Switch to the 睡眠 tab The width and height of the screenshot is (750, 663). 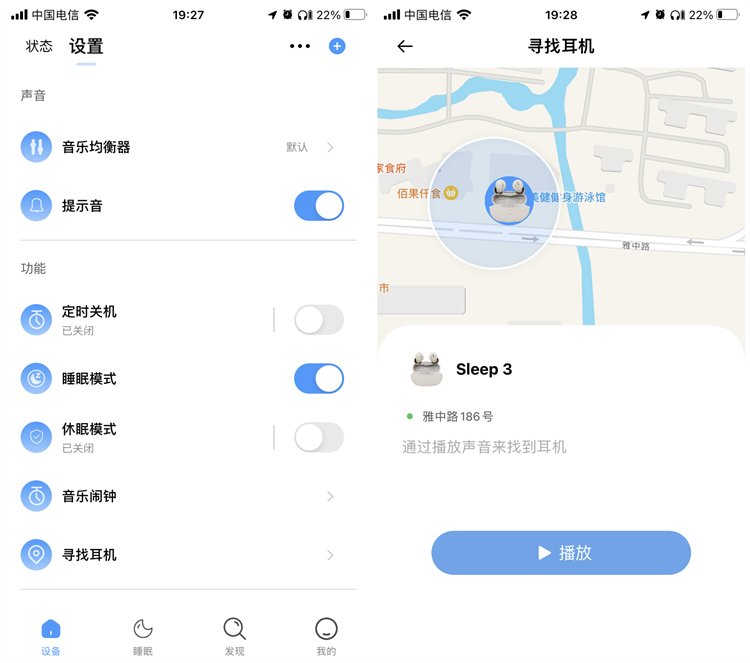pos(143,635)
